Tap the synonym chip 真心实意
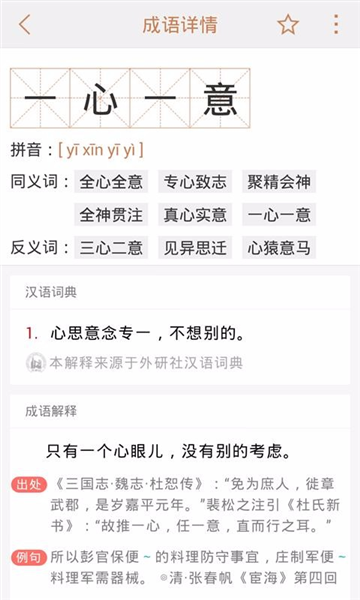The image size is (360, 600). pyautogui.click(x=195, y=215)
